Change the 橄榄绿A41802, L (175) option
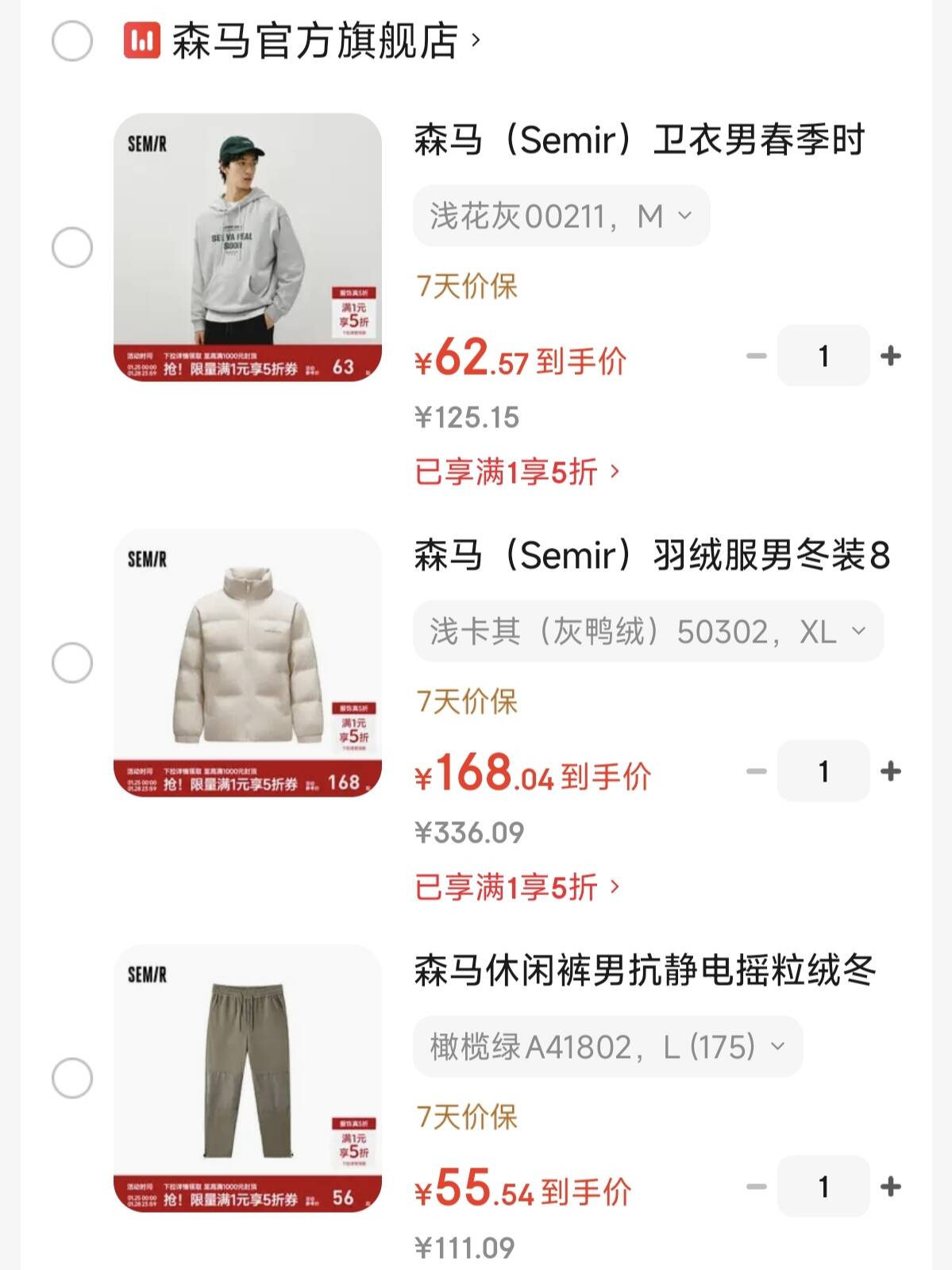The width and height of the screenshot is (952, 1270). pyautogui.click(x=607, y=1047)
